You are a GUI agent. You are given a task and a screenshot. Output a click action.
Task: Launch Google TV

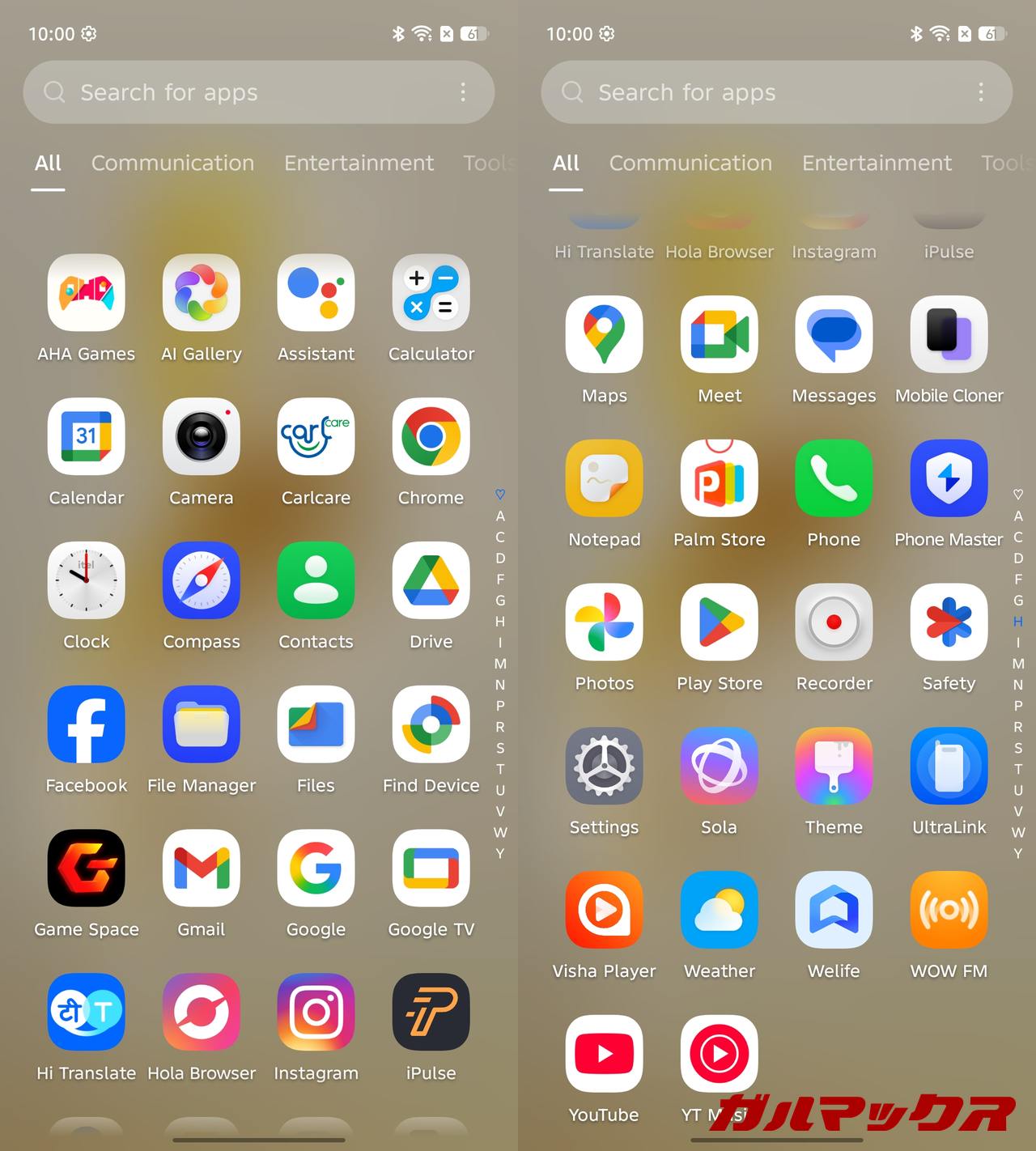click(431, 869)
